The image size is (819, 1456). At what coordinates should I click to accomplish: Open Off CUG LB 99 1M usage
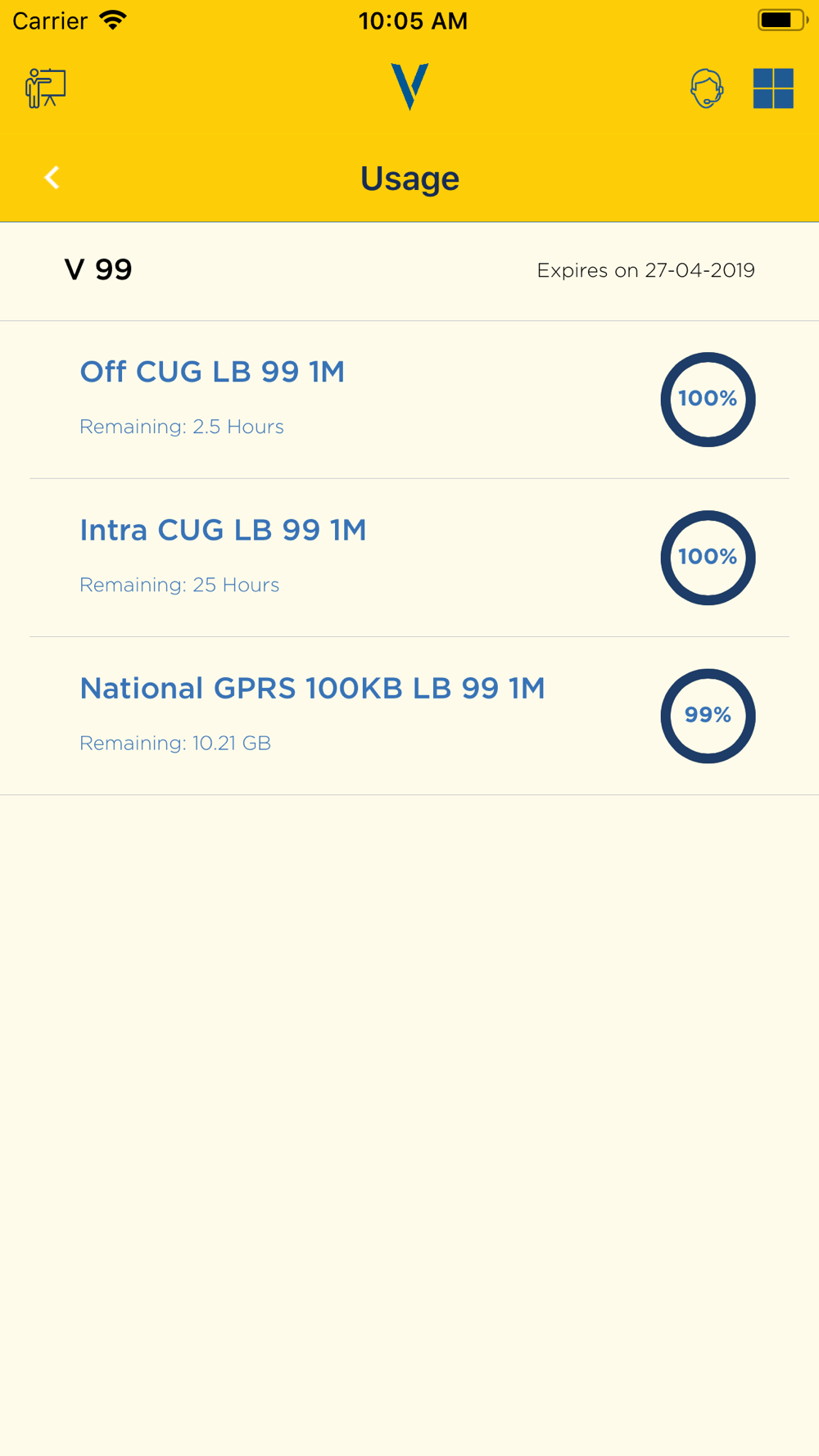(x=409, y=400)
